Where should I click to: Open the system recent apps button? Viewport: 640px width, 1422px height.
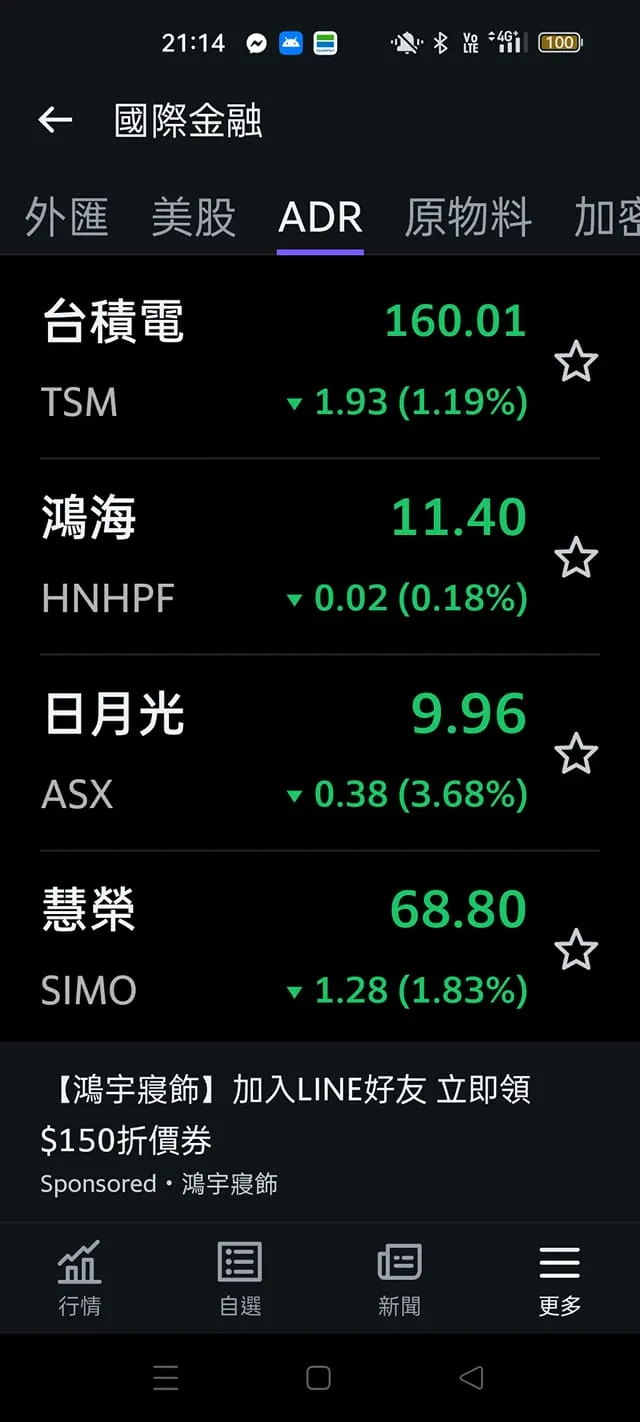166,1378
